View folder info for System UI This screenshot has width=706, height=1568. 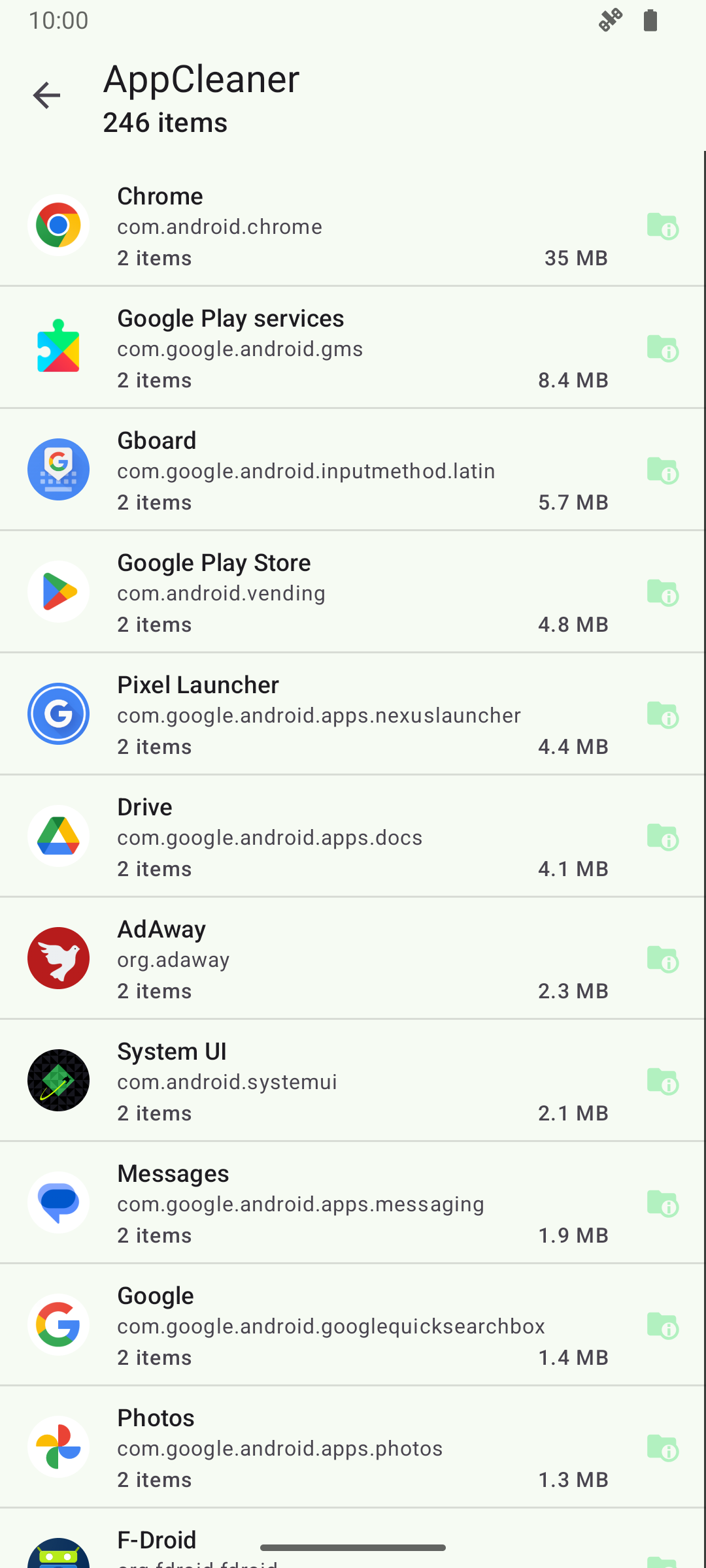point(662,1081)
